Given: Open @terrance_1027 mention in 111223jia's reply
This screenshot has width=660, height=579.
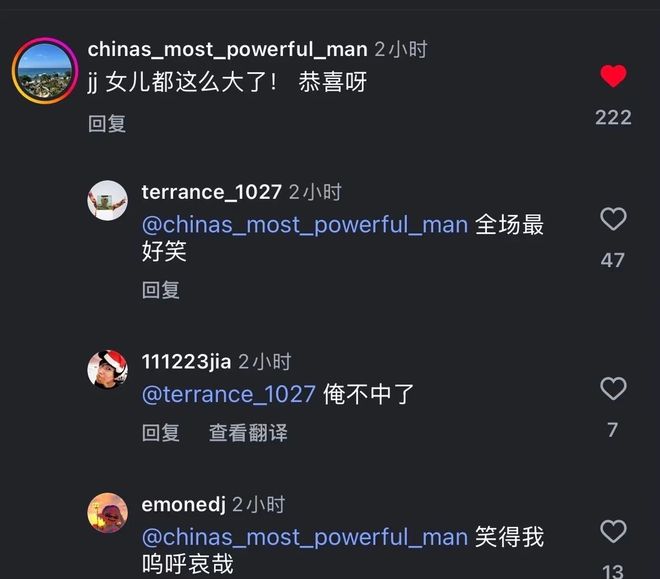Looking at the screenshot, I should (x=229, y=394).
